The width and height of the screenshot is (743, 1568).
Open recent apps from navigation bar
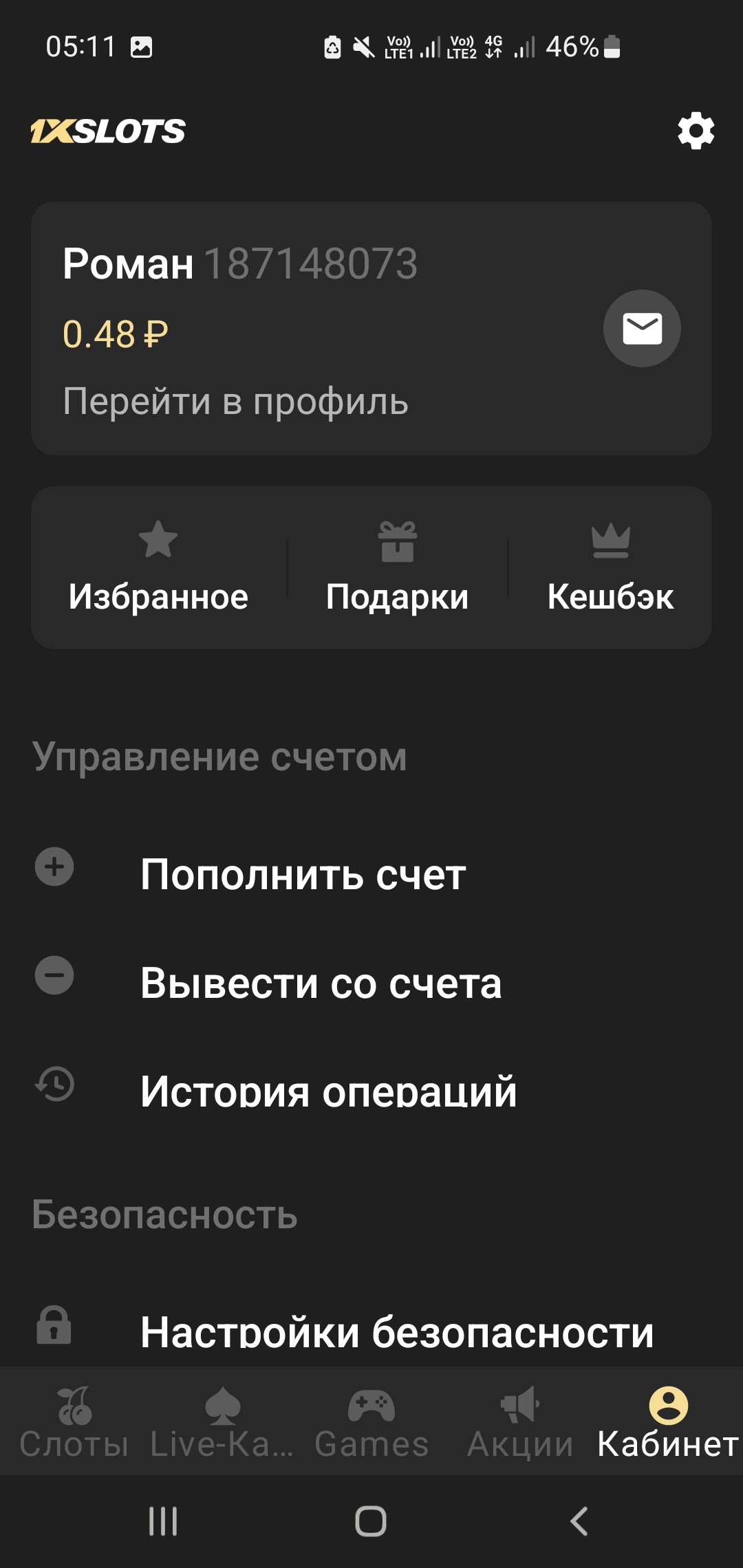[163, 1521]
